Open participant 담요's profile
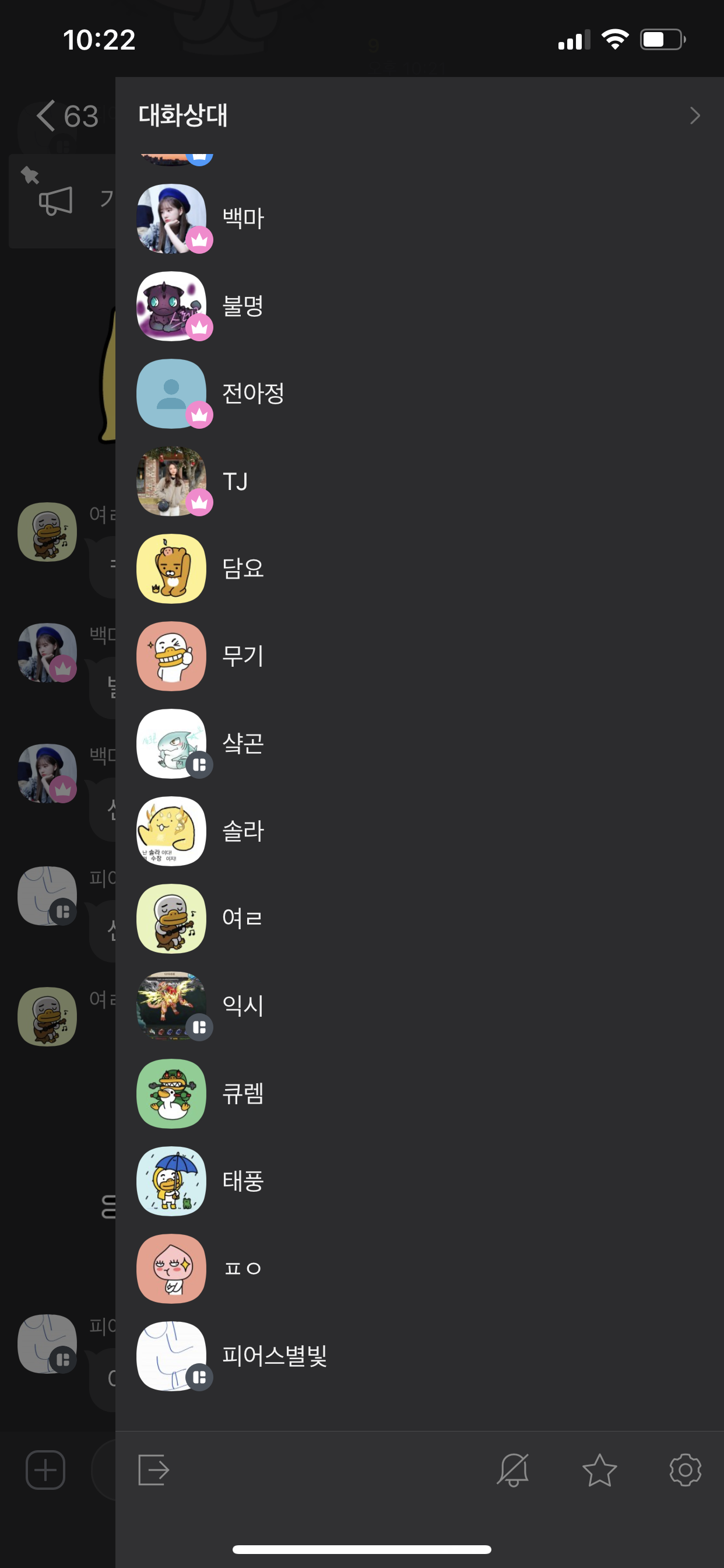The height and width of the screenshot is (1568, 724). pos(243,569)
